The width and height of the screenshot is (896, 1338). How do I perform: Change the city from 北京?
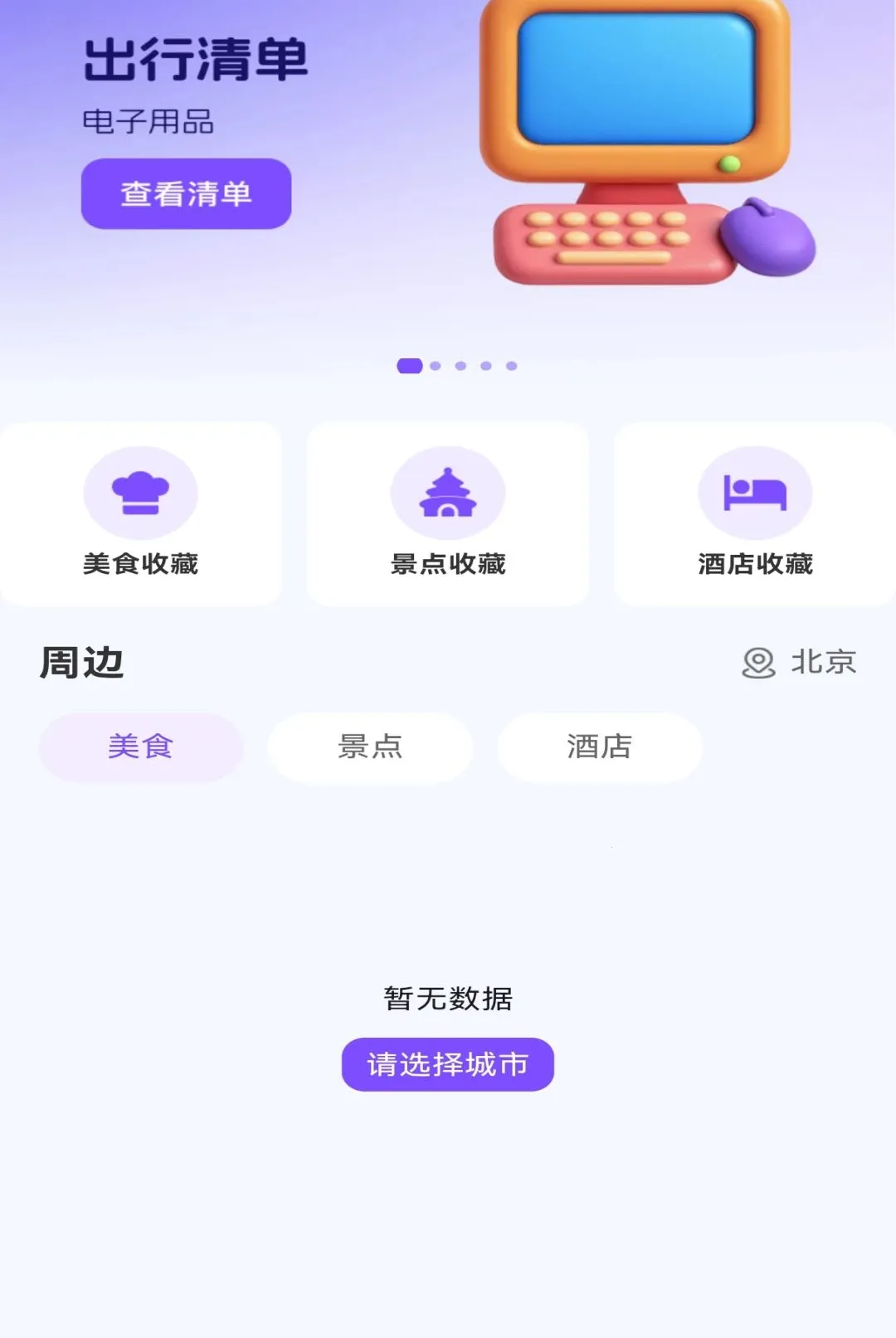tap(799, 662)
